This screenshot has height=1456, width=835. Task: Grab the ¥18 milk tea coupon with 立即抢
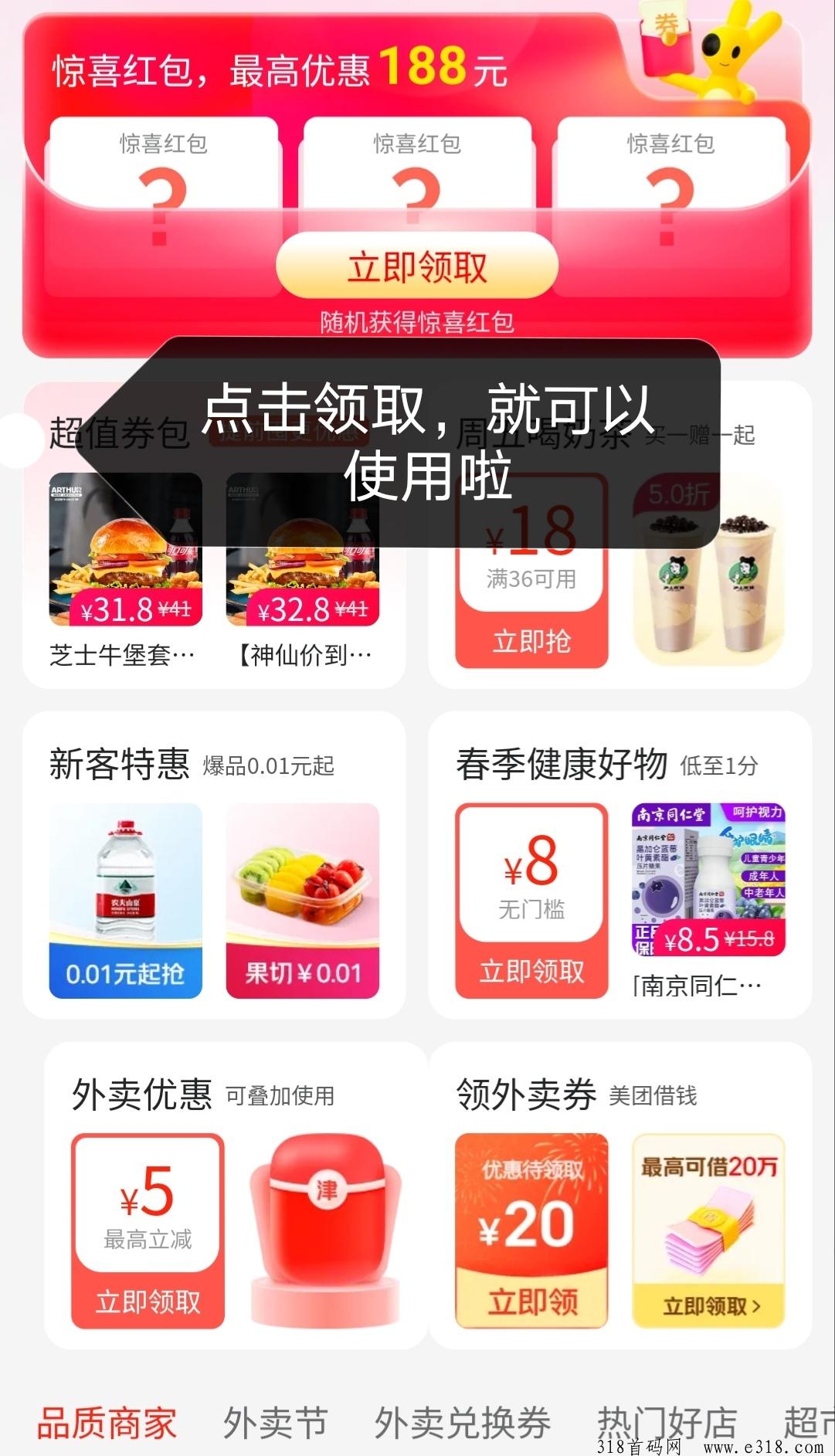click(531, 641)
